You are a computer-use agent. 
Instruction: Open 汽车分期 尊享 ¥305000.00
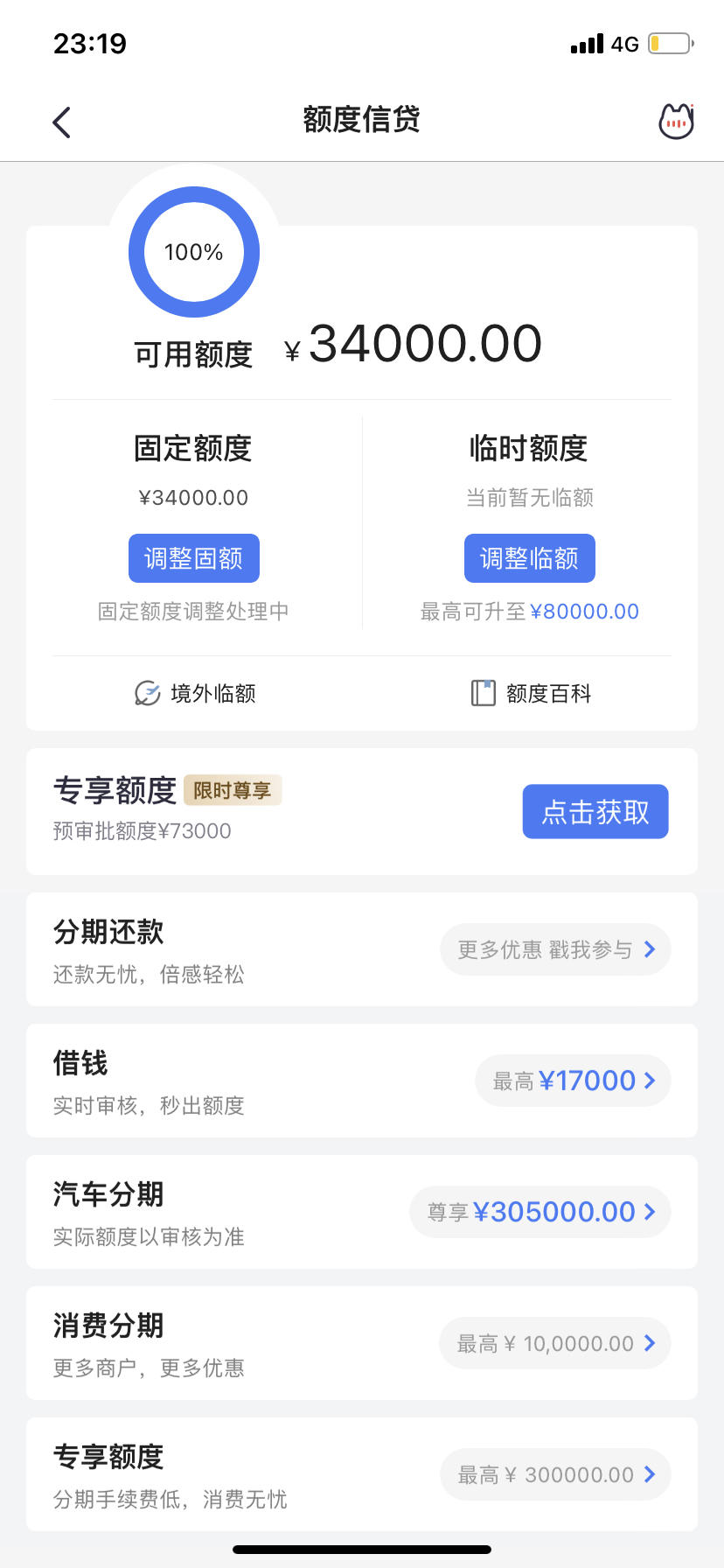coord(540,1212)
